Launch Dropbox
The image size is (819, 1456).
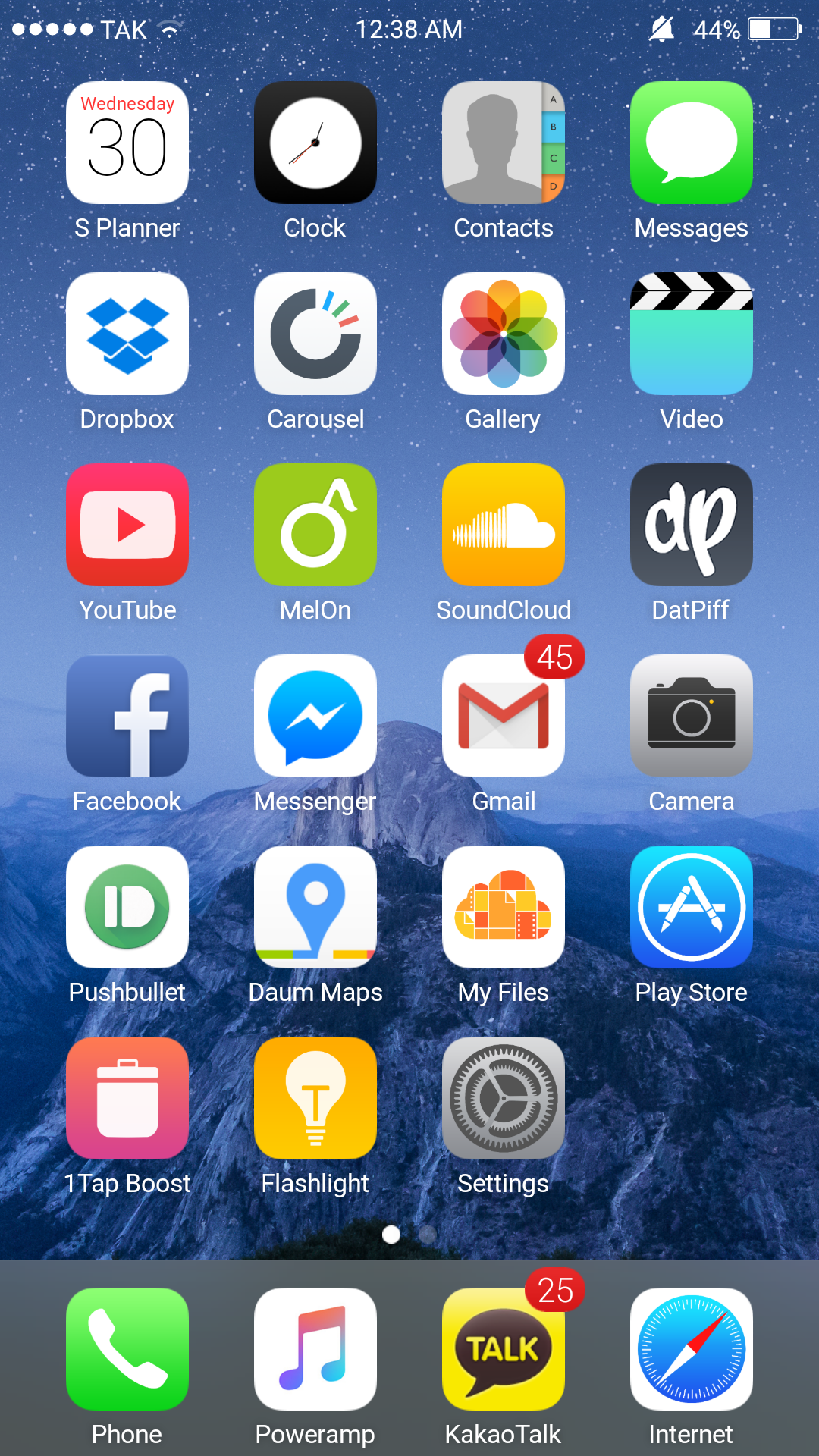(x=127, y=334)
